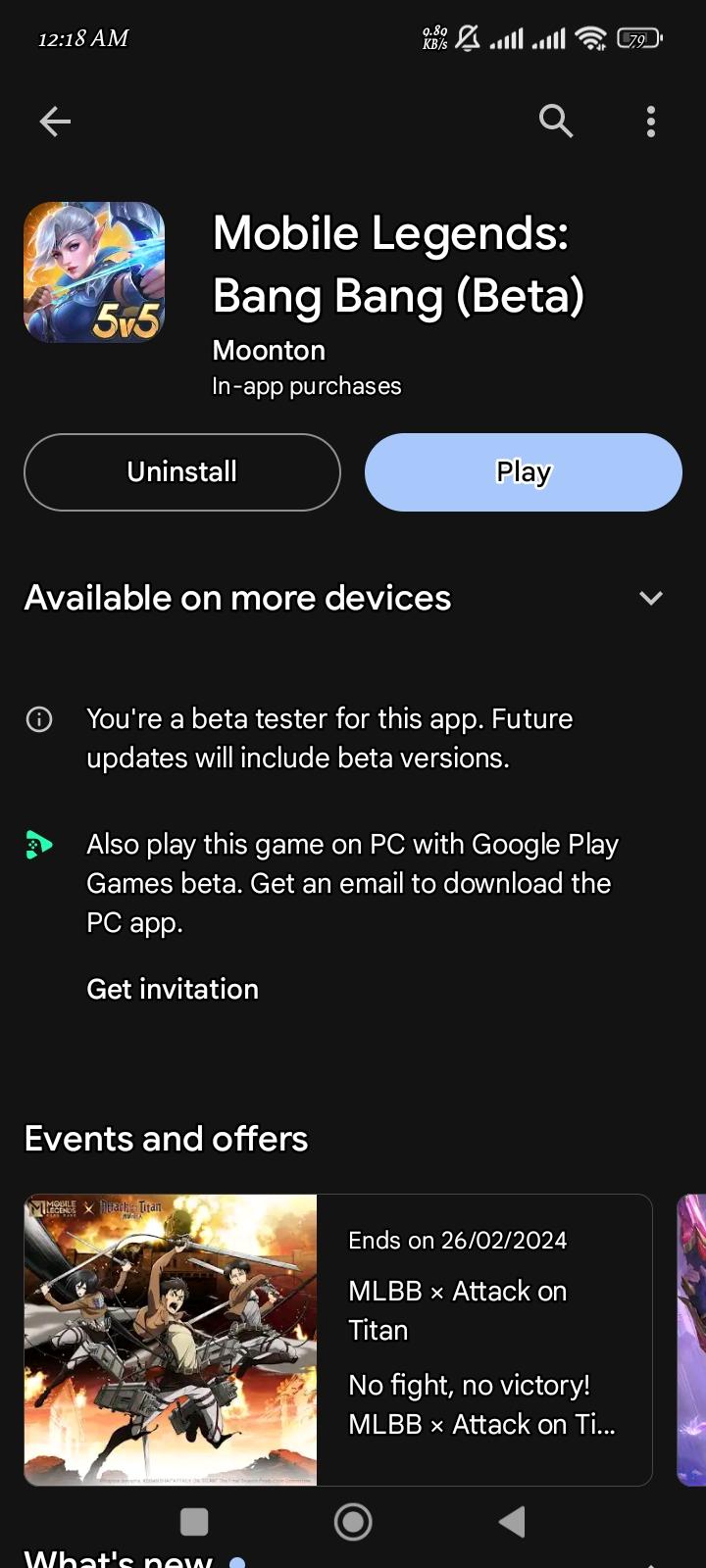The width and height of the screenshot is (706, 1568).
Task: Open the Moonton developer page
Action: pyautogui.click(x=269, y=351)
